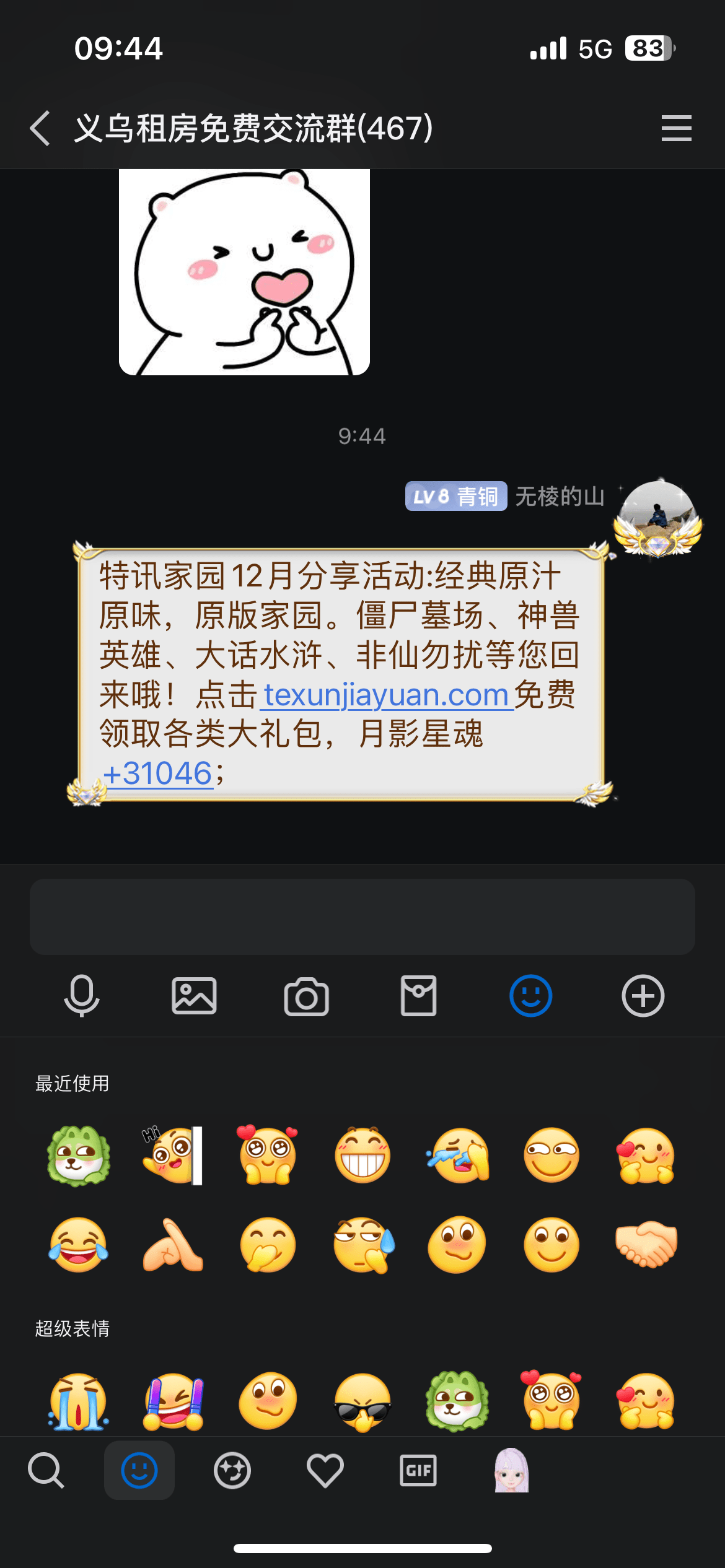
Task: Open the camera
Action: click(306, 996)
